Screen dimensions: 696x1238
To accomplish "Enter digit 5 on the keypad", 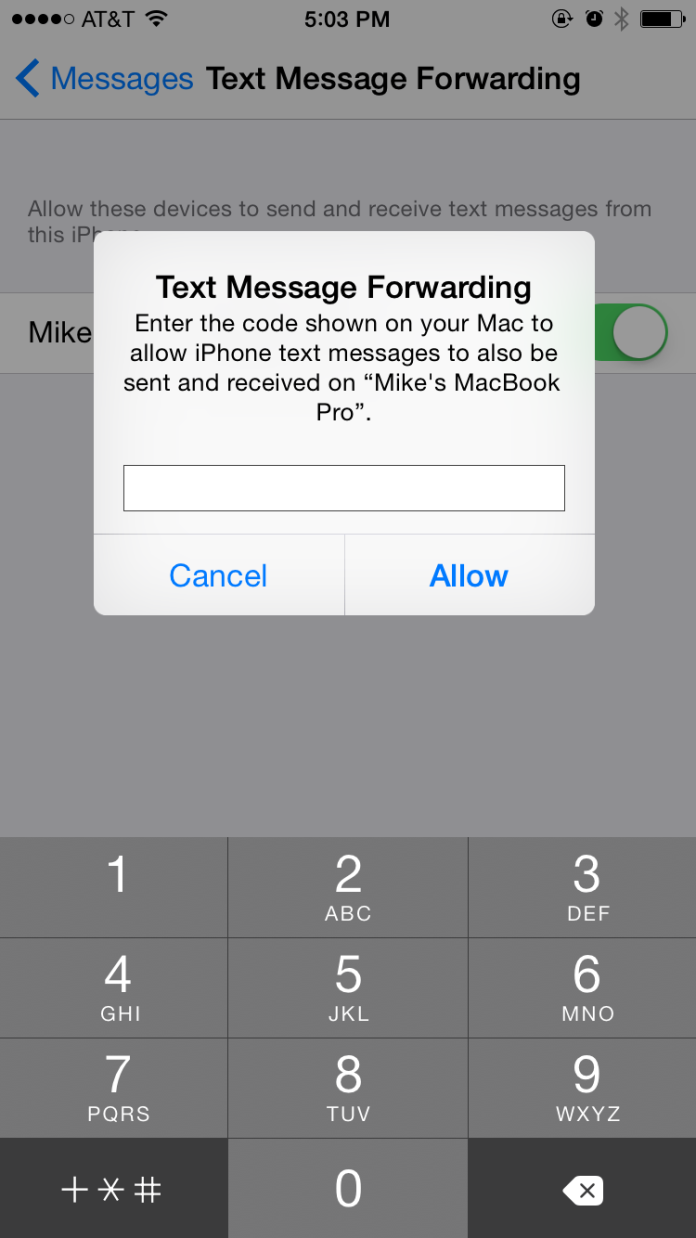I will pos(348,987).
